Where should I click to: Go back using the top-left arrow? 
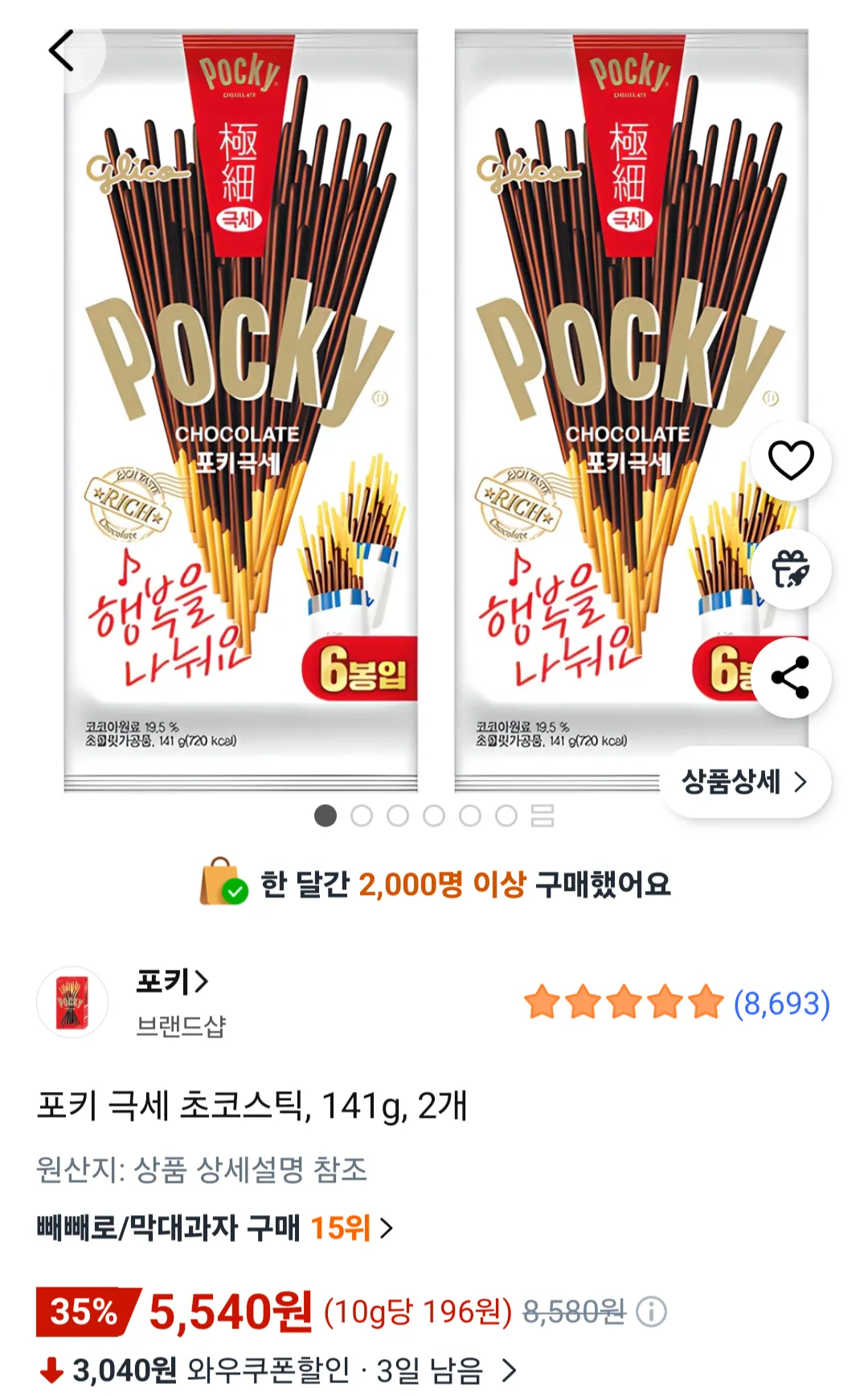pyautogui.click(x=62, y=51)
